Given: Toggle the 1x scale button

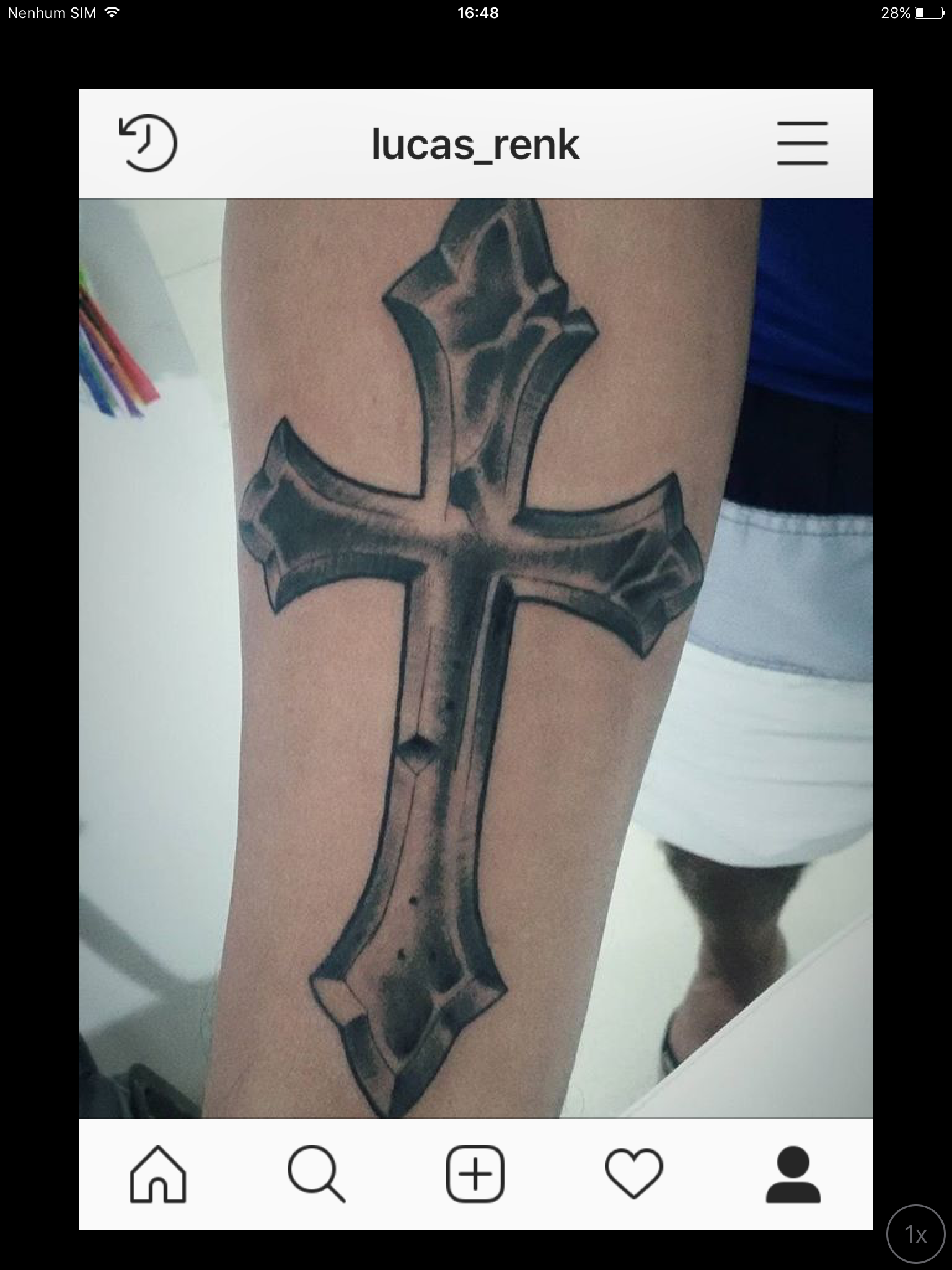Looking at the screenshot, I should pos(915,1235).
